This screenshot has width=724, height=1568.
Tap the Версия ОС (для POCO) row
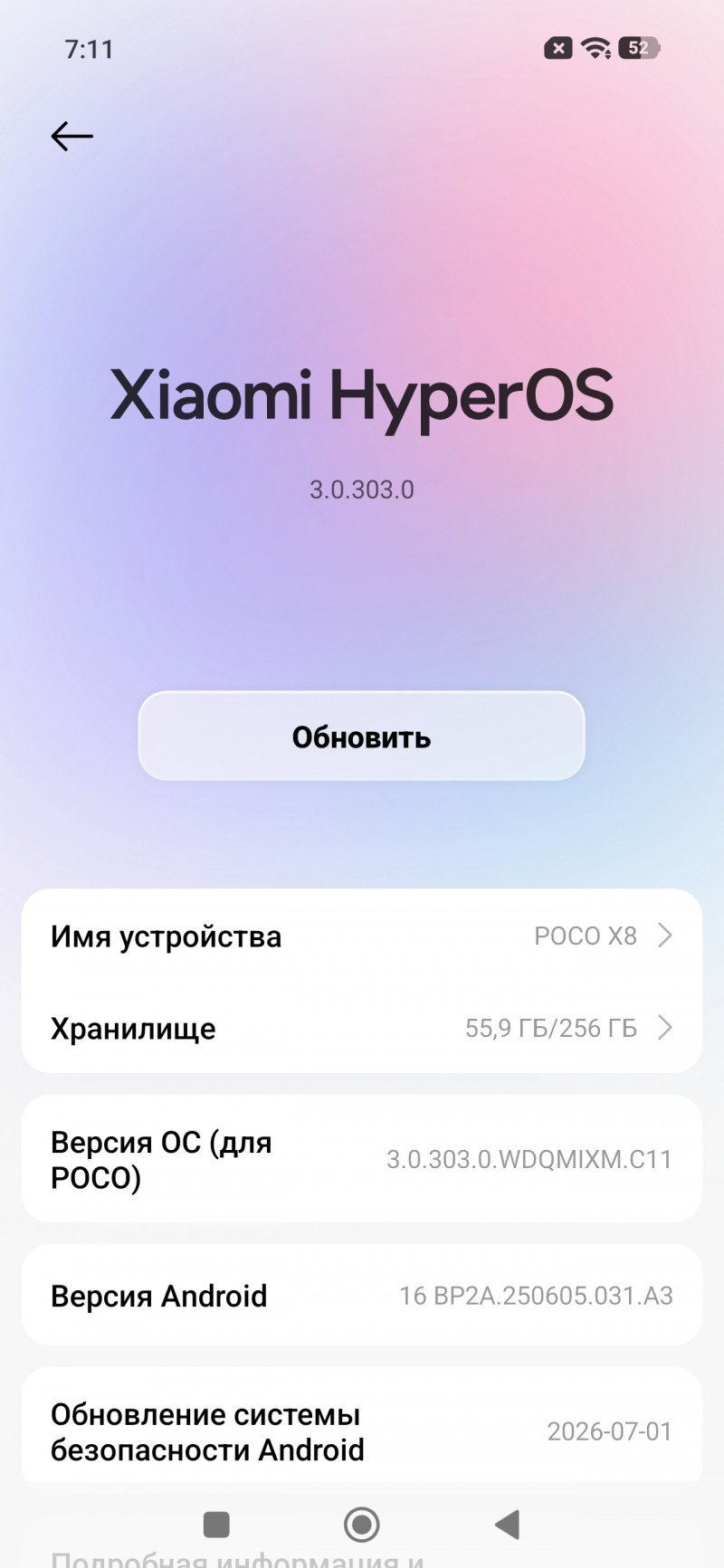(362, 1159)
